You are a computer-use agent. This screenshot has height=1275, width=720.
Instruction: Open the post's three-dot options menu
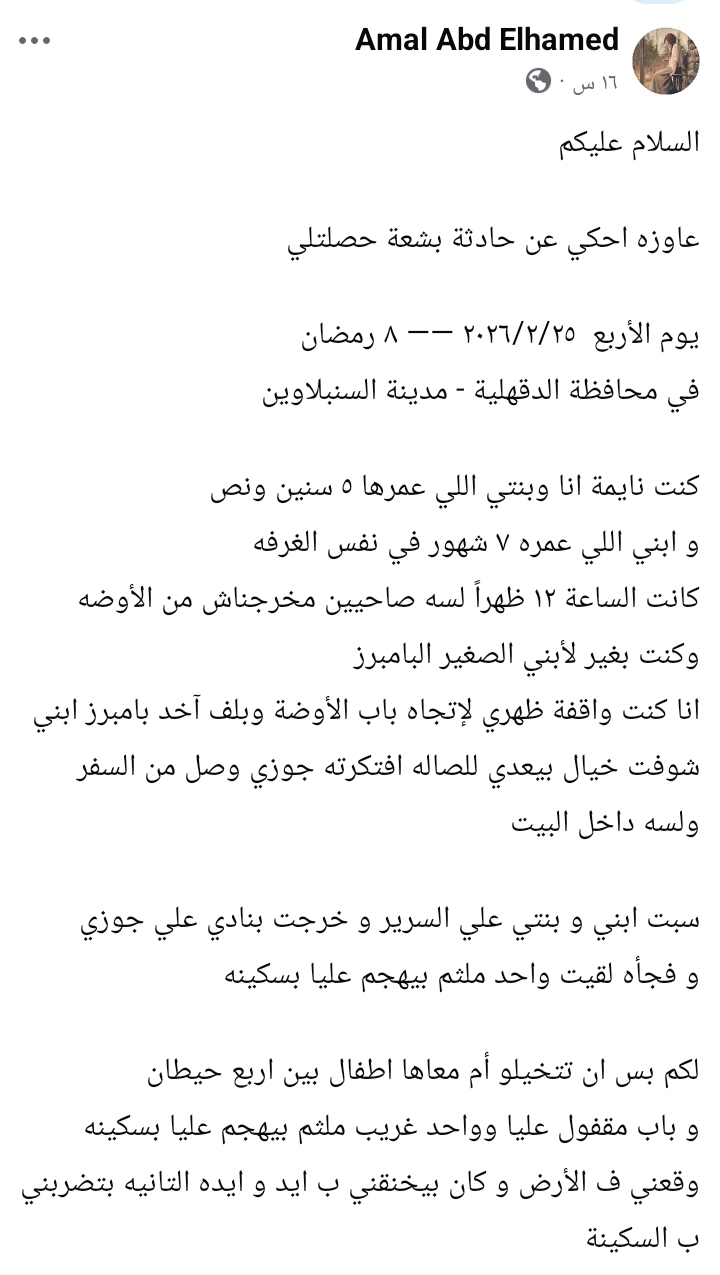34,42
